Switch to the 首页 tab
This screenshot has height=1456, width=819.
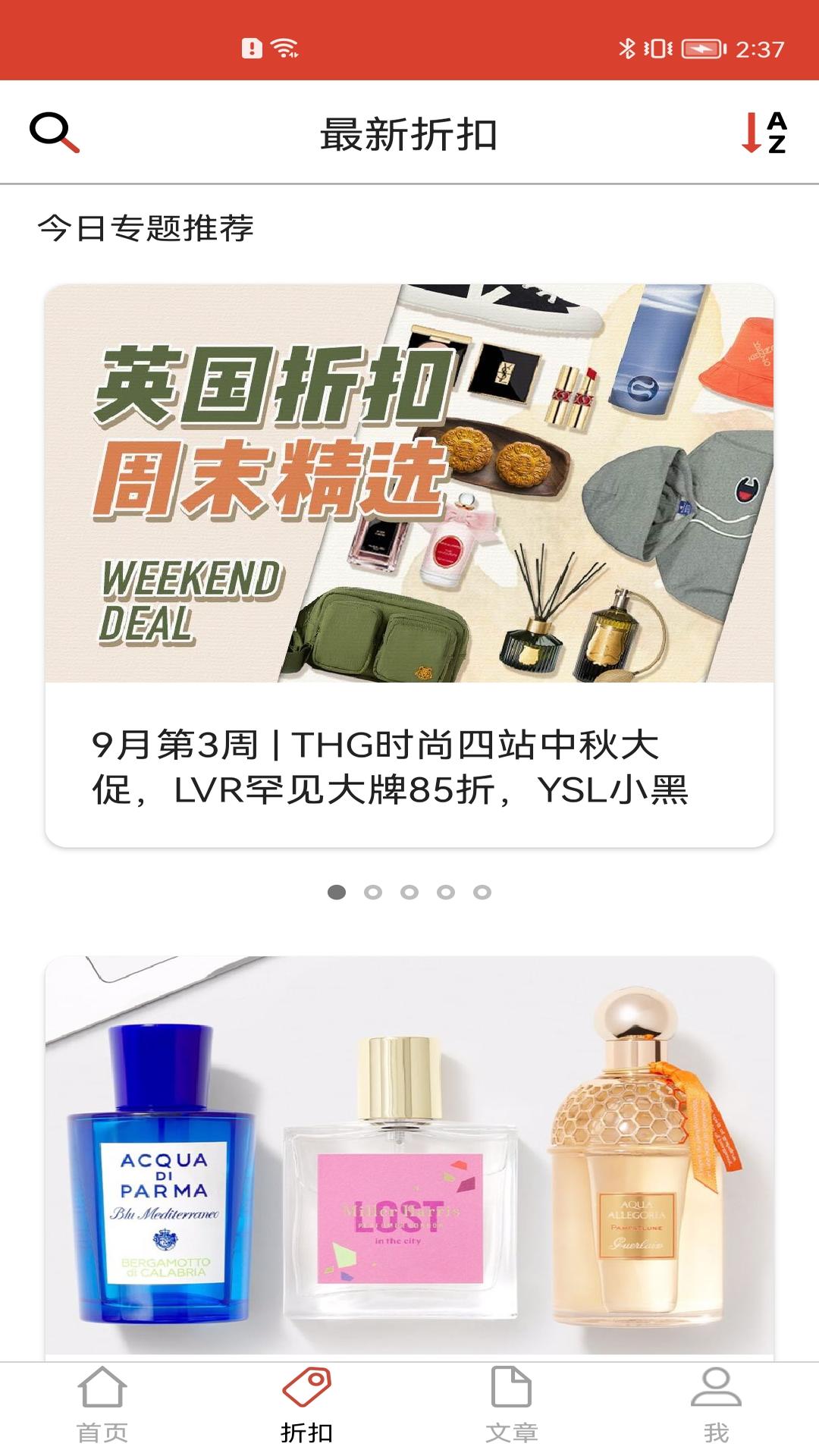(102, 1407)
